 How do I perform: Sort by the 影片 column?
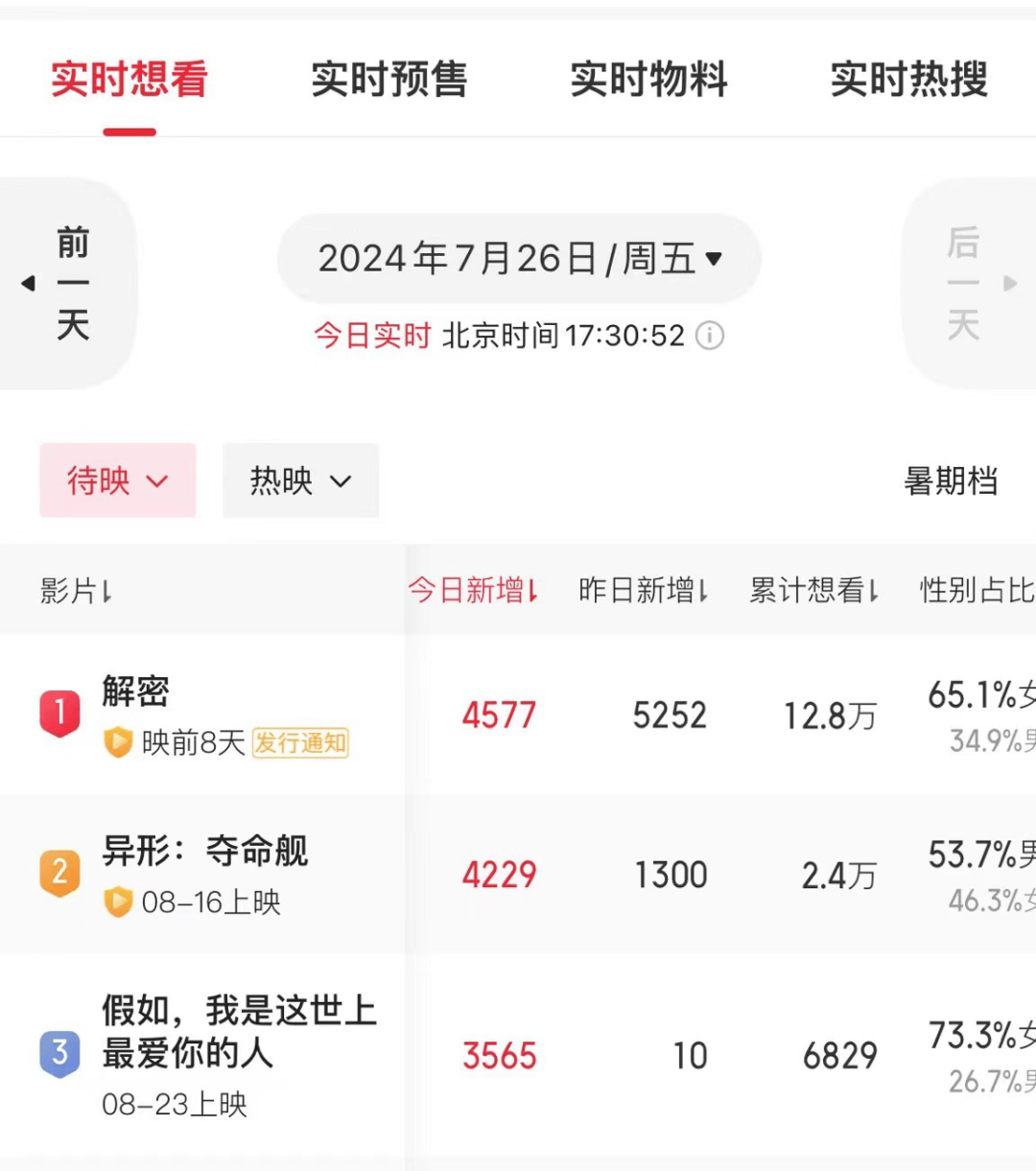(x=76, y=591)
